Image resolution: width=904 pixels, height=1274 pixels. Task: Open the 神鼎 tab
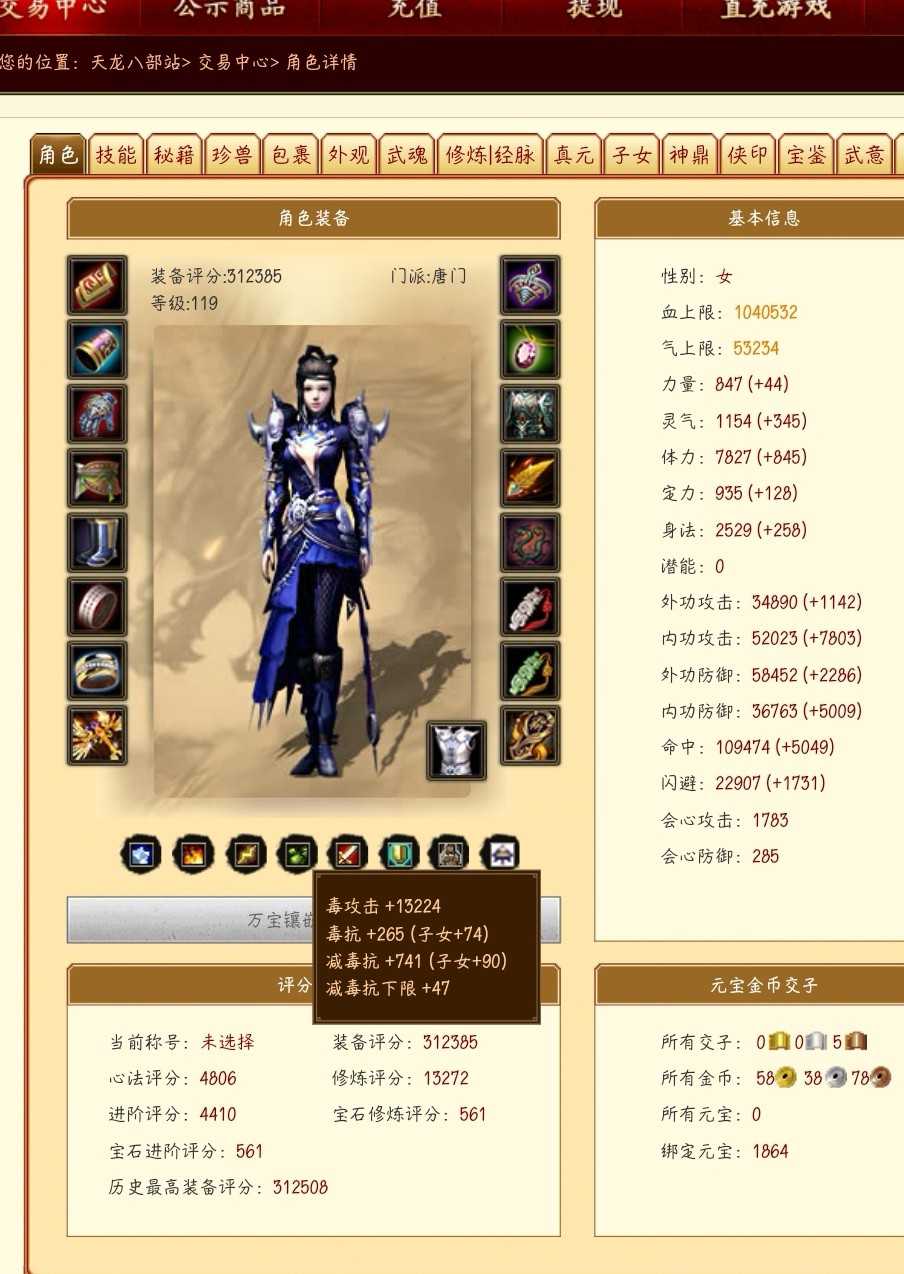click(690, 155)
